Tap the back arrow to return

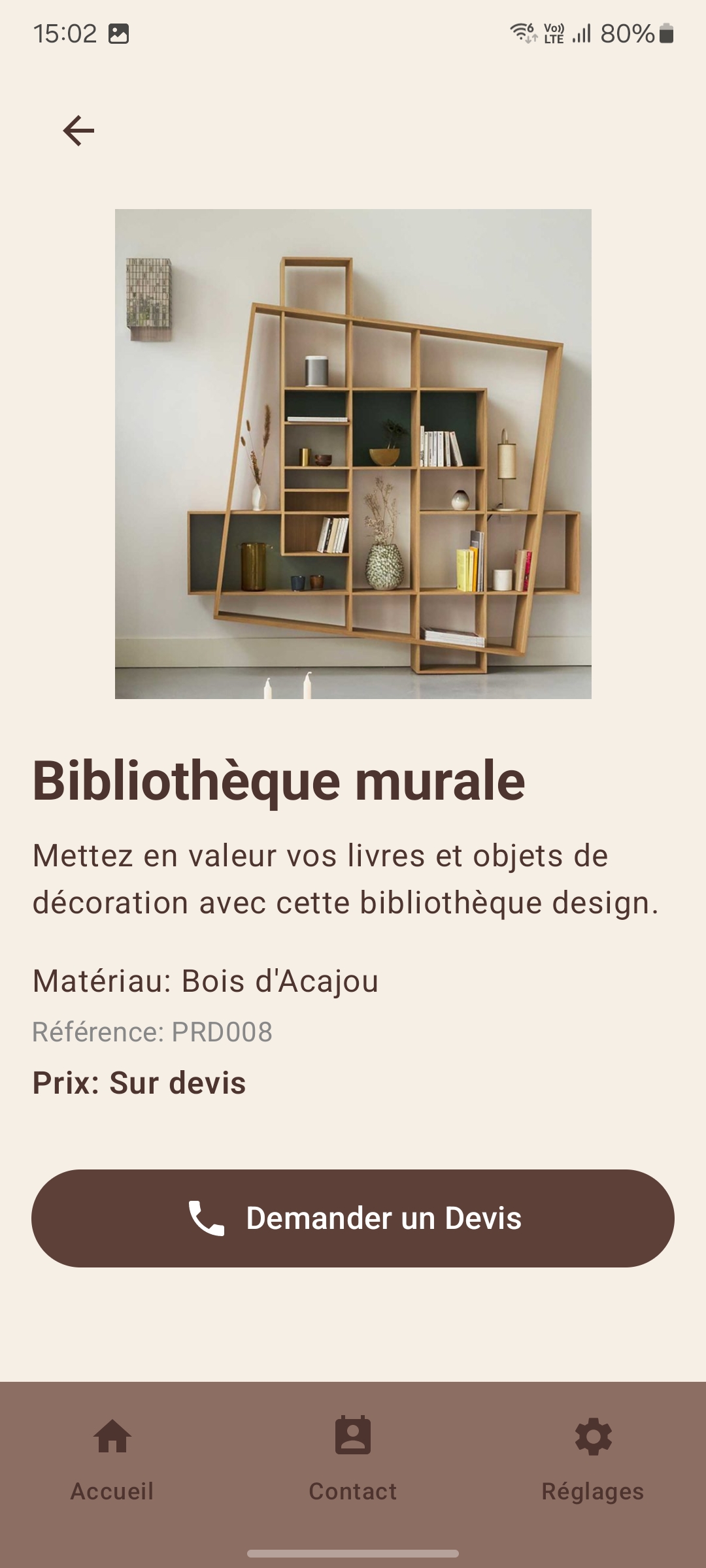(79, 129)
